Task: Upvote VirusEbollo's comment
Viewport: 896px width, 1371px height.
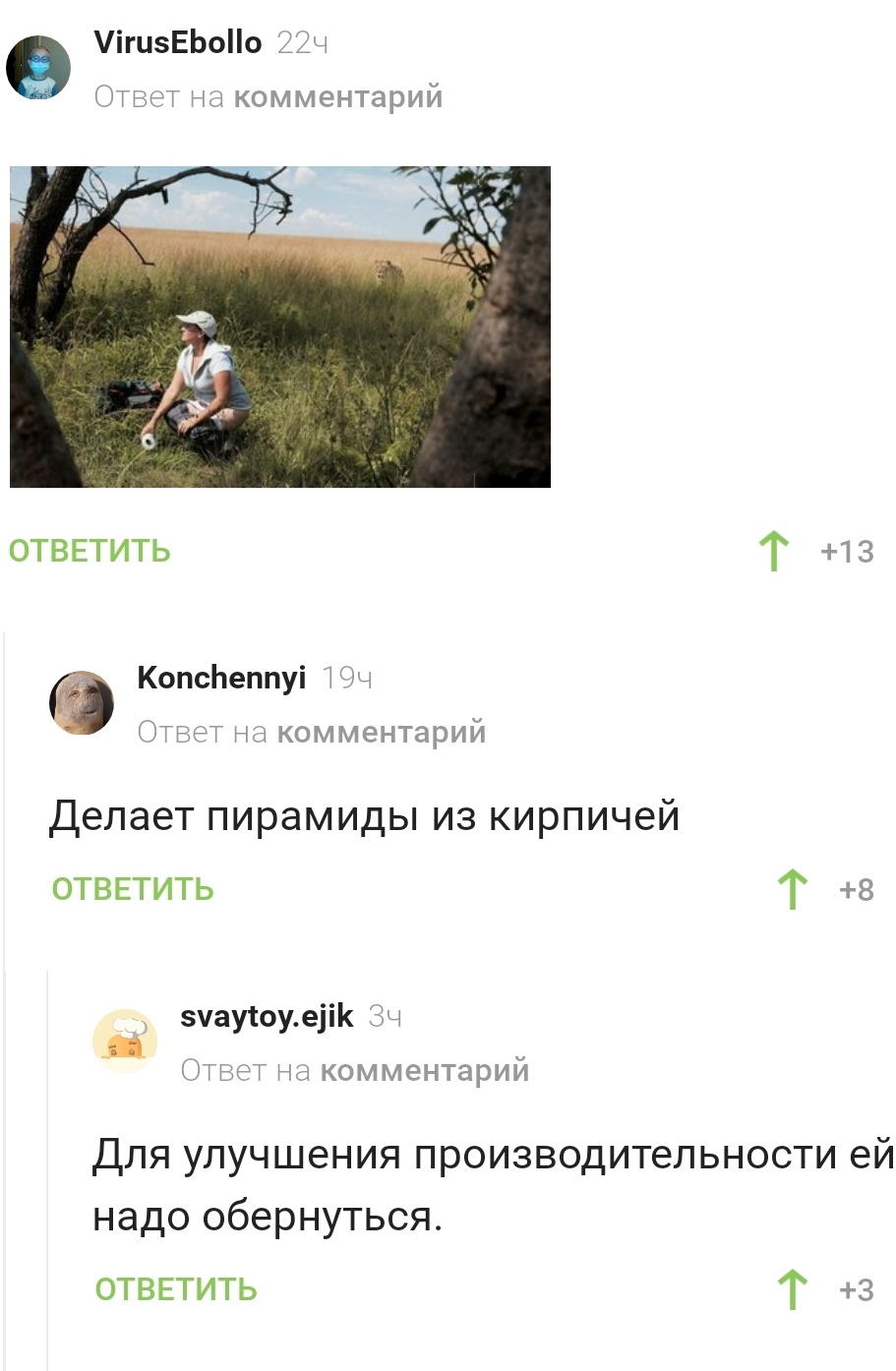Action: pyautogui.click(x=775, y=551)
